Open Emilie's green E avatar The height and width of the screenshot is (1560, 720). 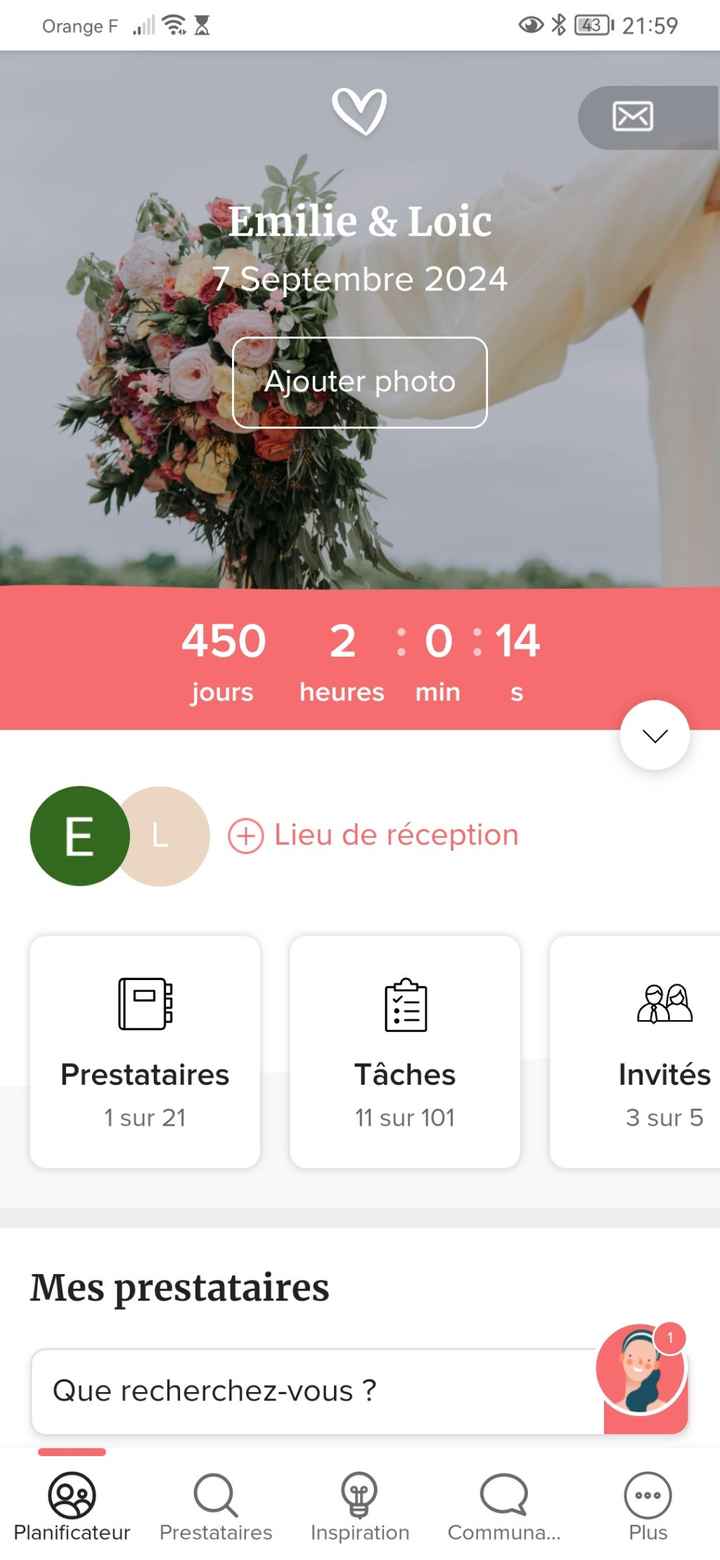click(x=80, y=836)
